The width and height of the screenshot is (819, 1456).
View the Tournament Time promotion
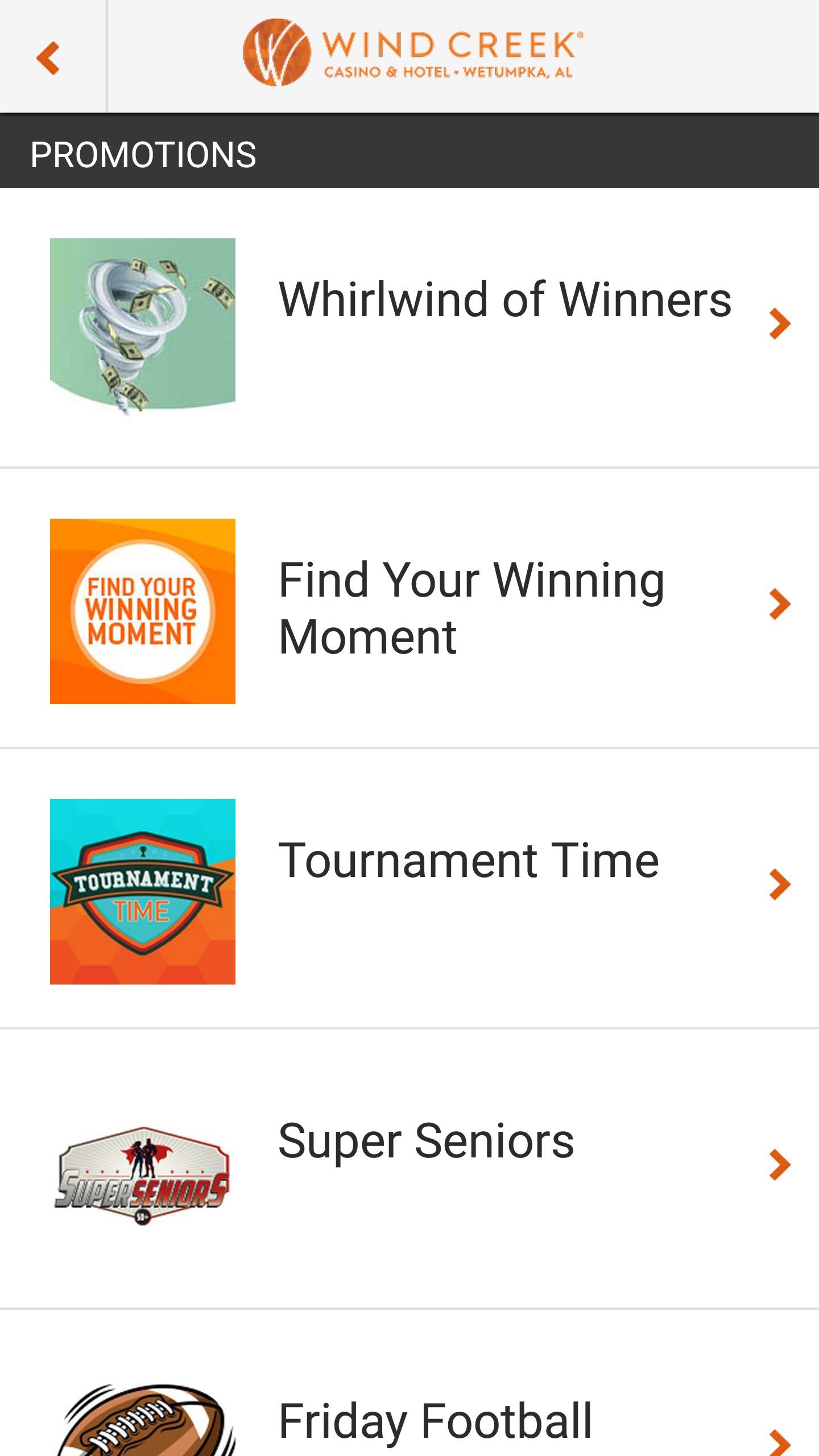409,888
